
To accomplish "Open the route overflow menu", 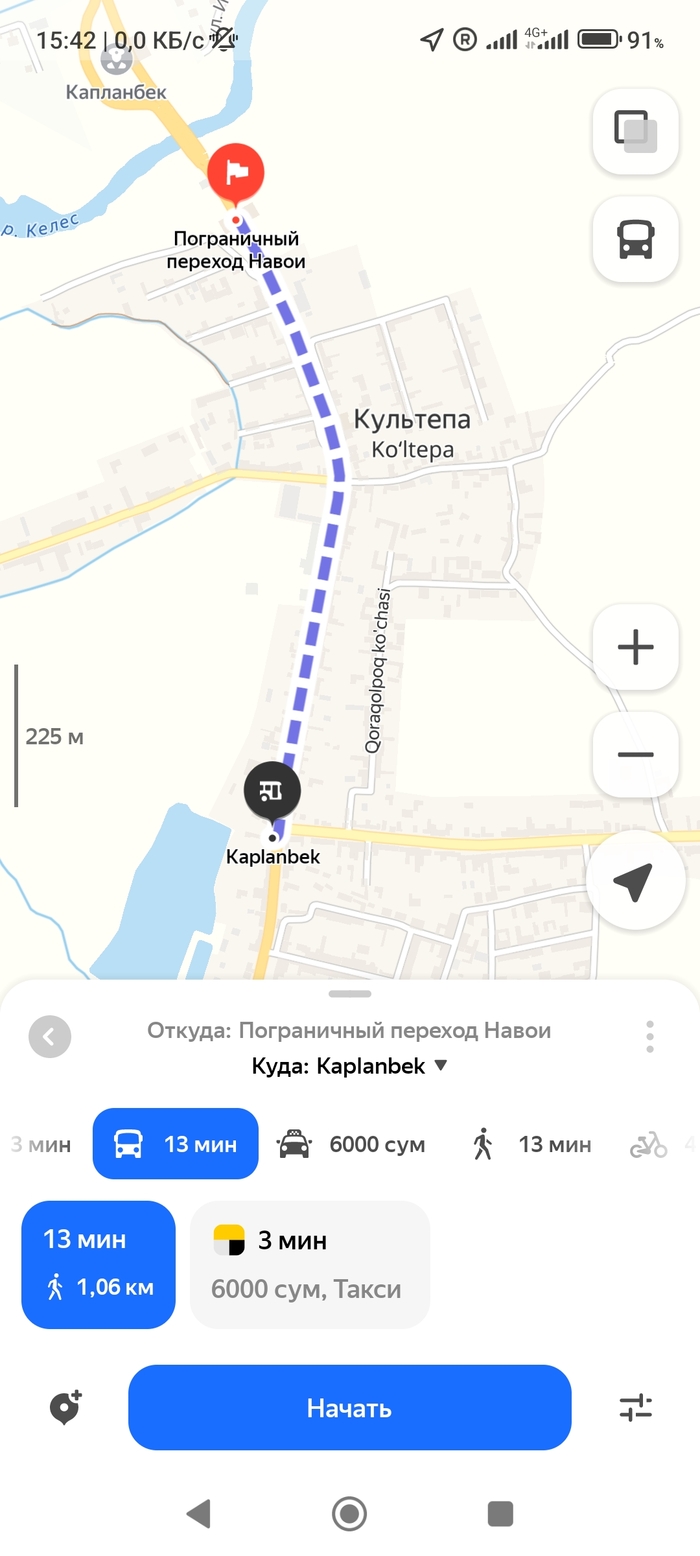I will [x=650, y=1036].
